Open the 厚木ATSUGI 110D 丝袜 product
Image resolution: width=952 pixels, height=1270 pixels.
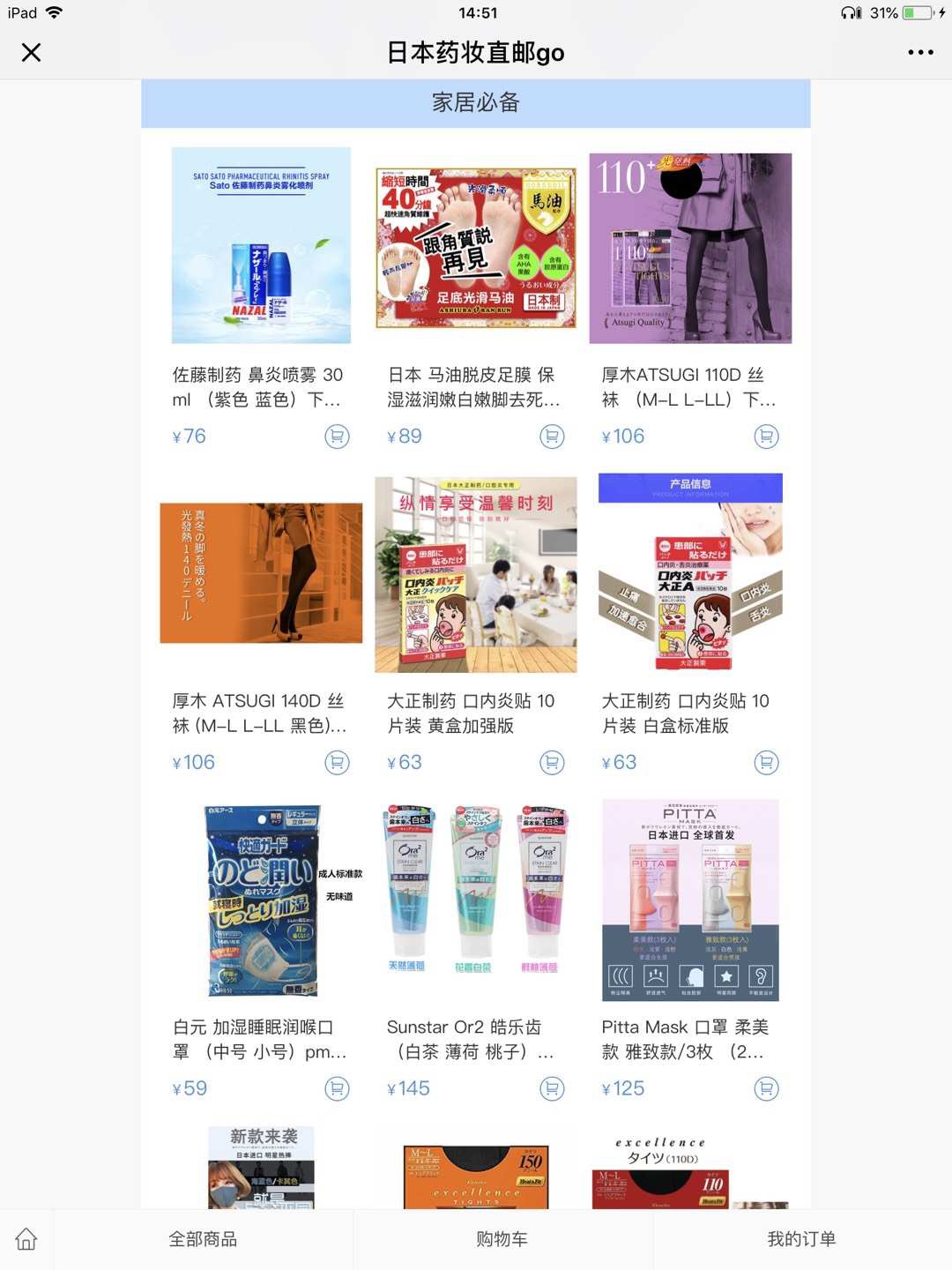(x=690, y=248)
